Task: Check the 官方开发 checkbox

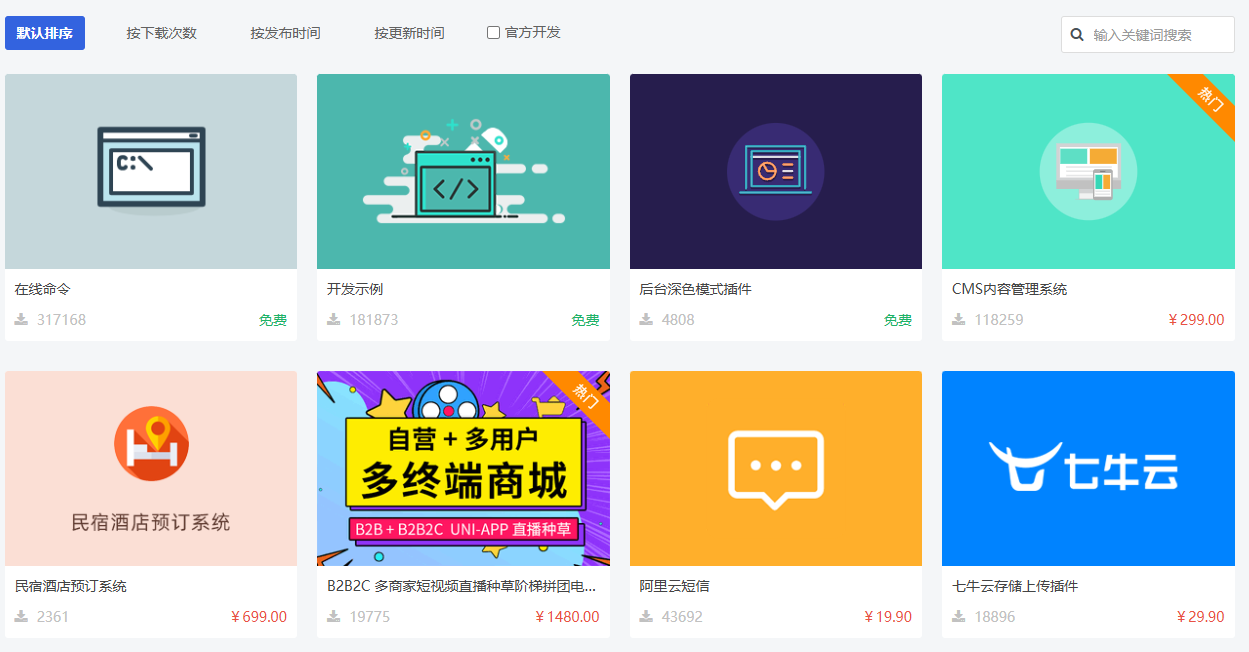Action: pyautogui.click(x=493, y=32)
